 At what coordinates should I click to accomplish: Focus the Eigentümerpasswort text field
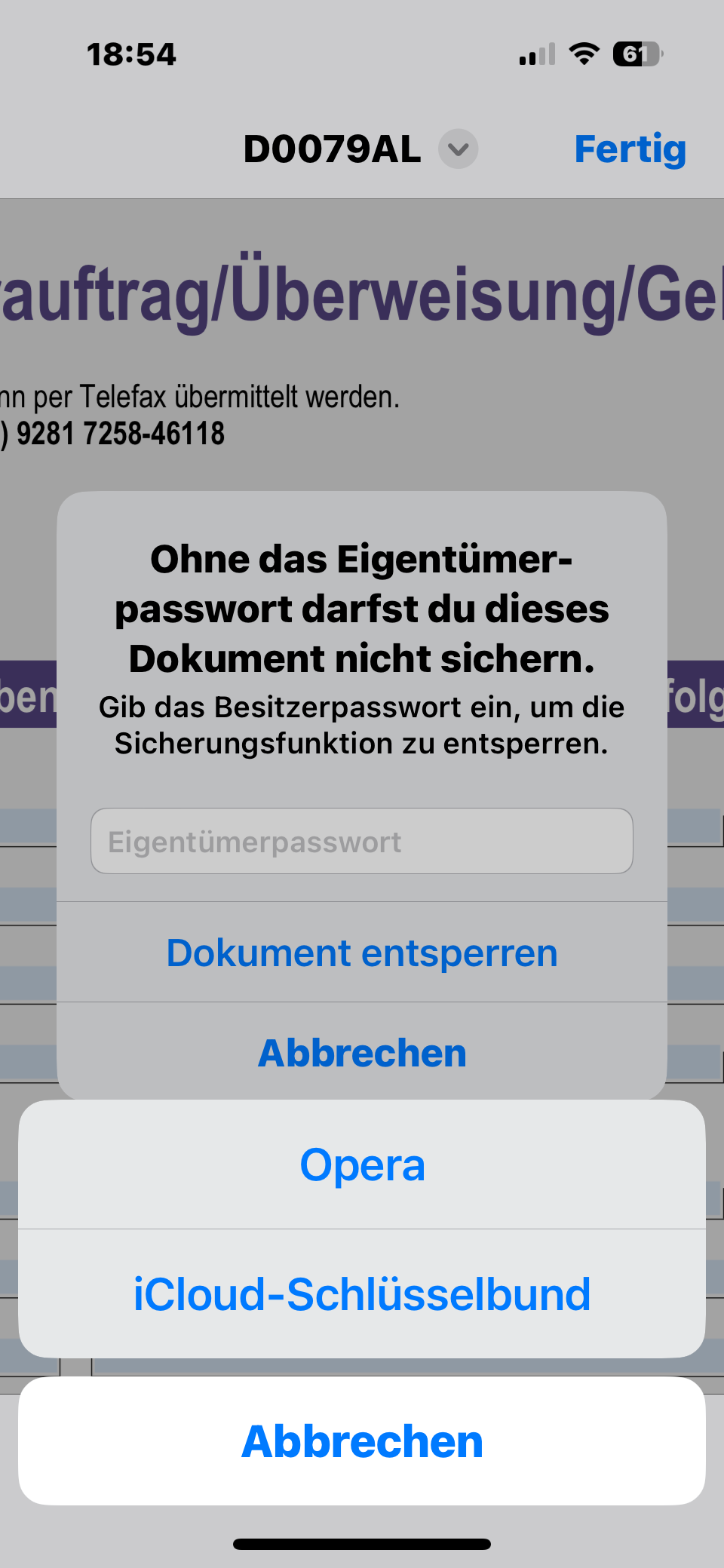362,842
